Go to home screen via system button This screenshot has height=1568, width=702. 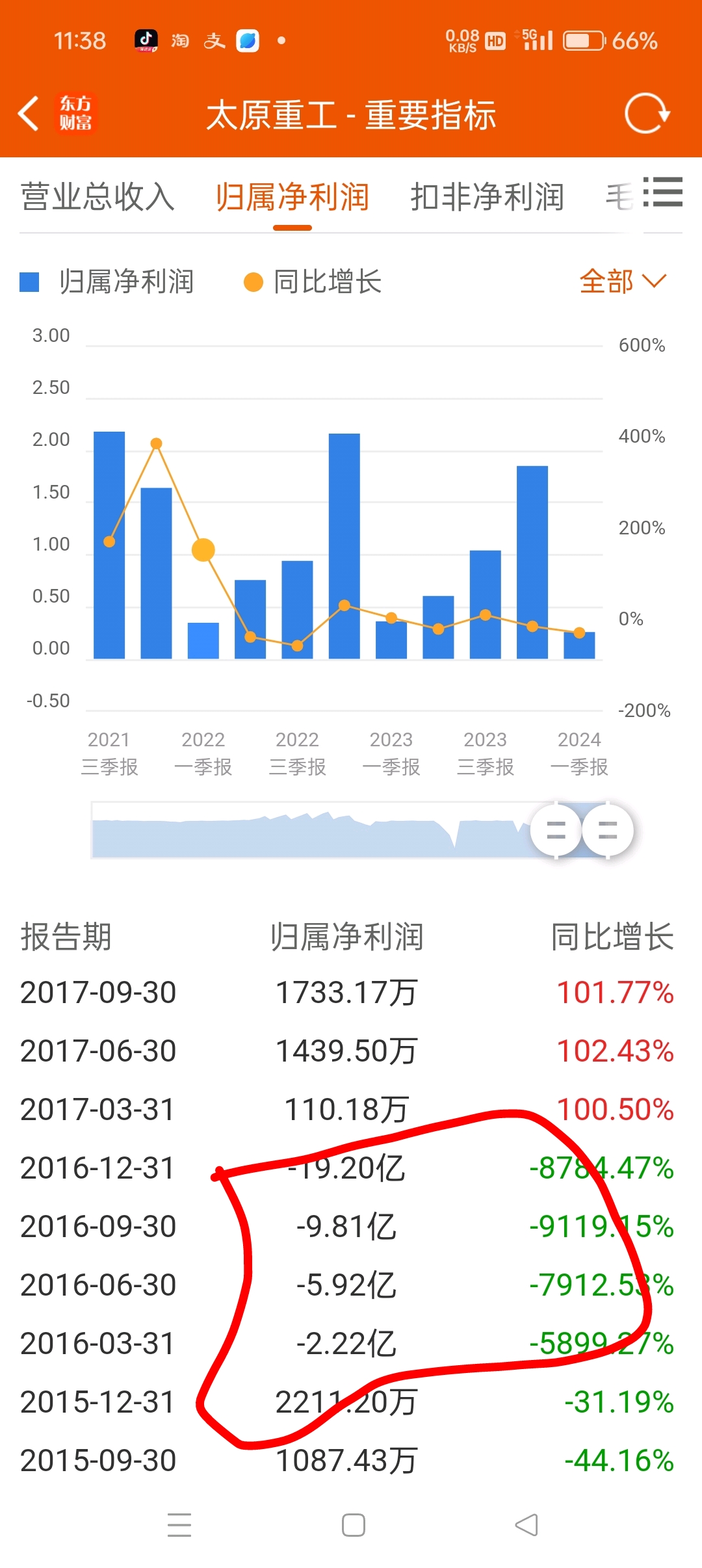(353, 1524)
